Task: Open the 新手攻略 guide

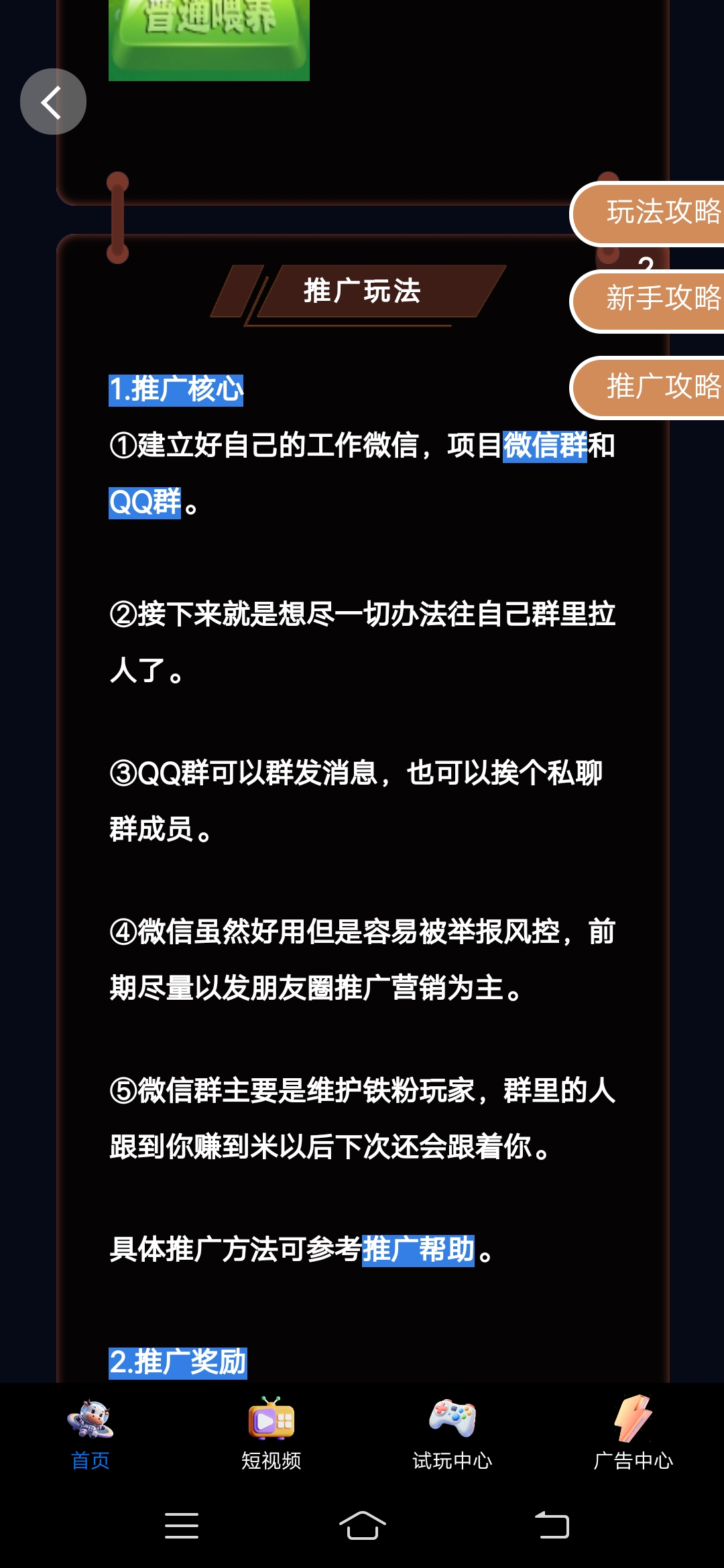Action: tap(648, 300)
